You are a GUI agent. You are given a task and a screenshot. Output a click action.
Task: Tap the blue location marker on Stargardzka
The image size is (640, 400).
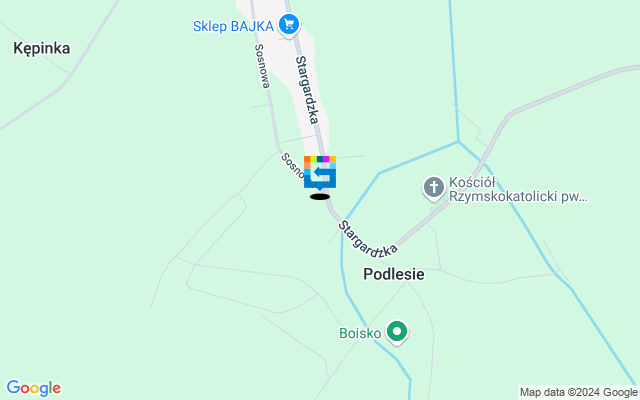(320, 173)
